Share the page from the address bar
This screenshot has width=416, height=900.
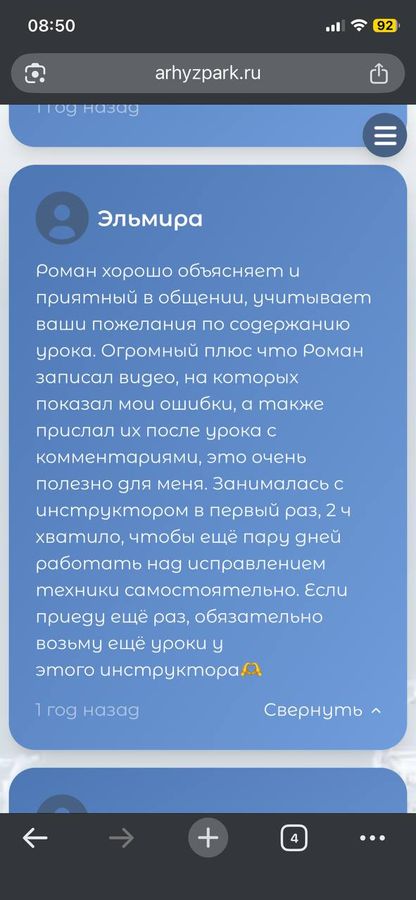click(378, 73)
